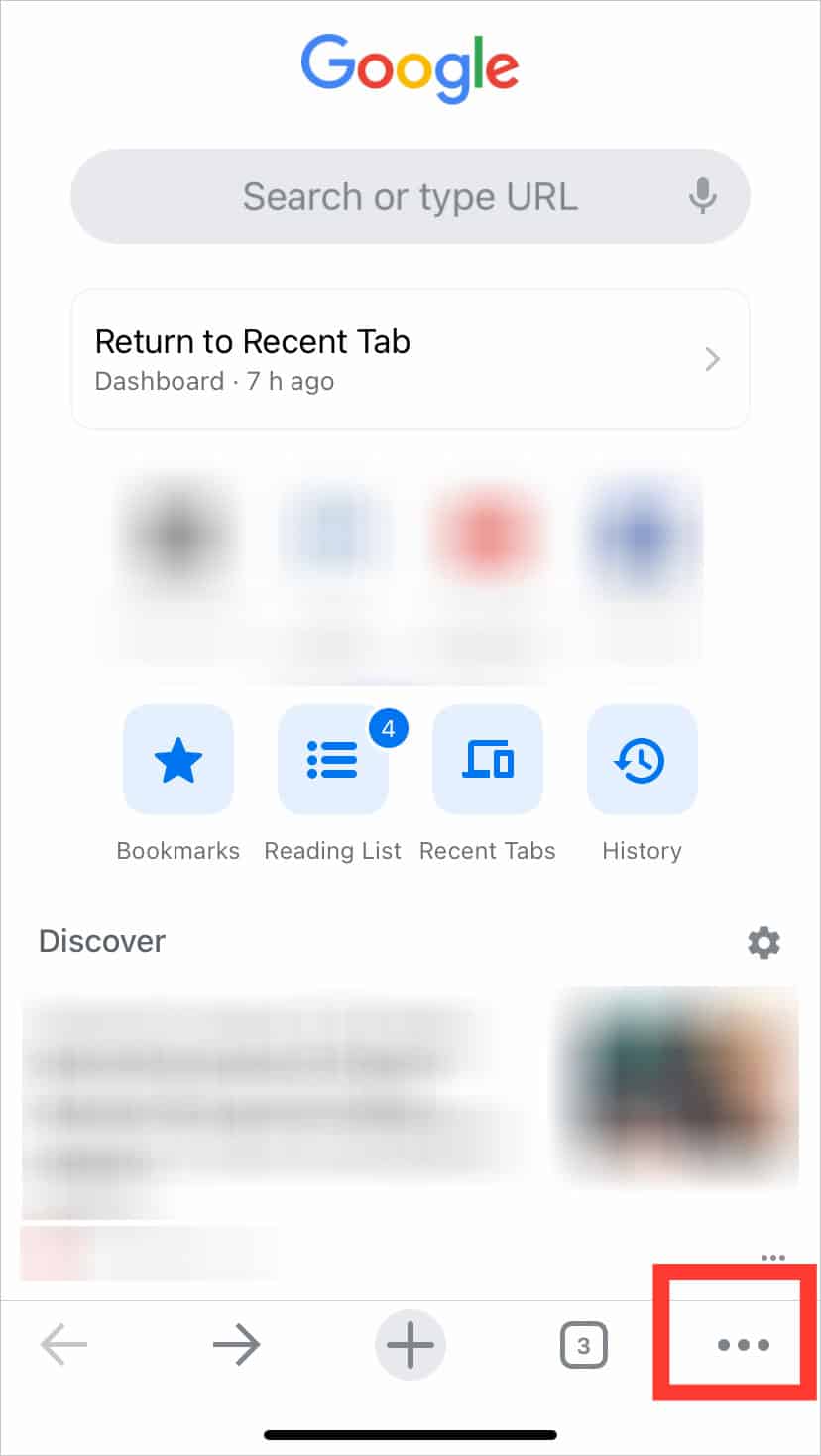Go forward with the forward arrow
The width and height of the screenshot is (821, 1456).
click(x=236, y=1345)
